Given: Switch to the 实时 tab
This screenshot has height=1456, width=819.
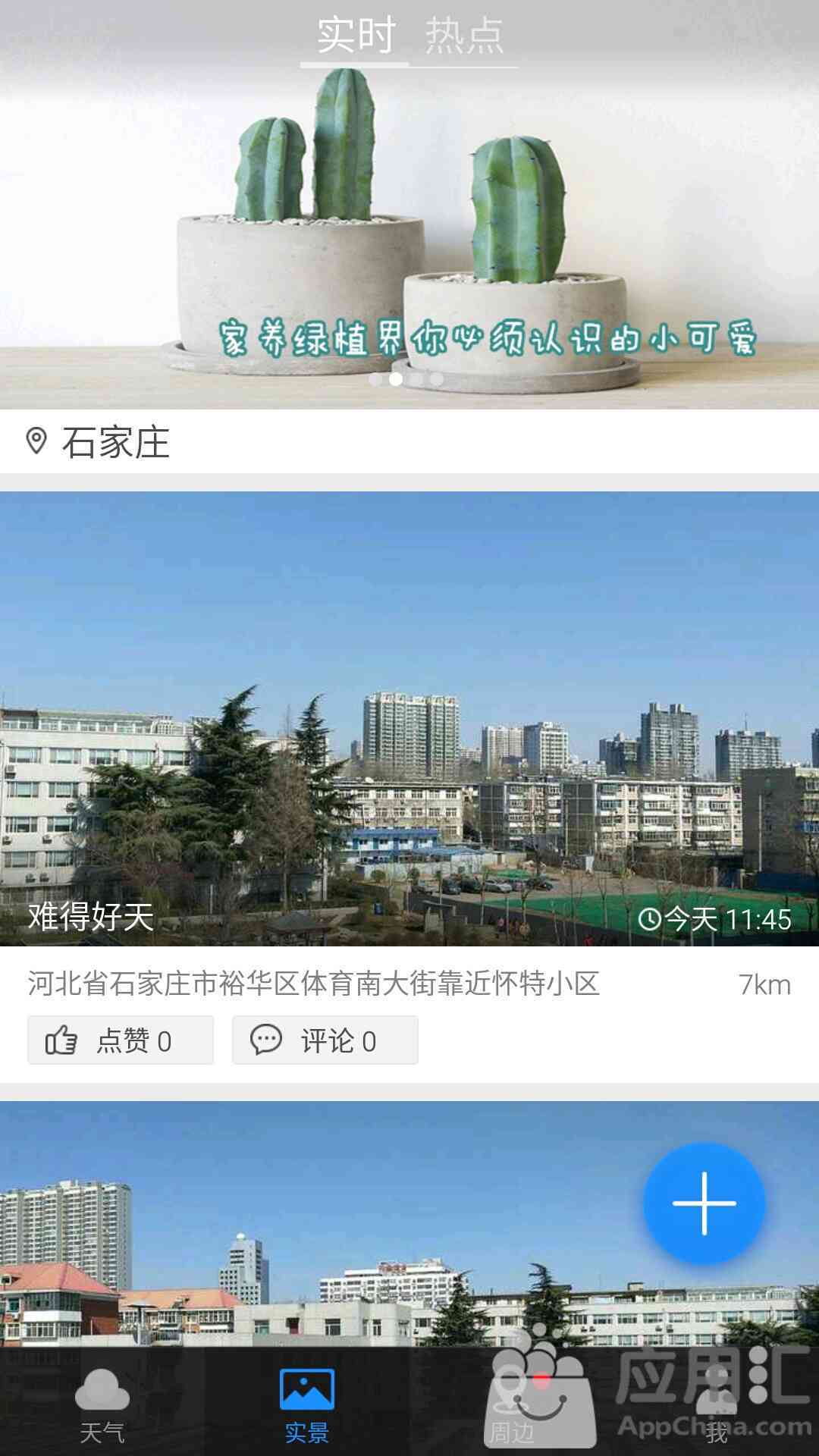Looking at the screenshot, I should coord(355,36).
